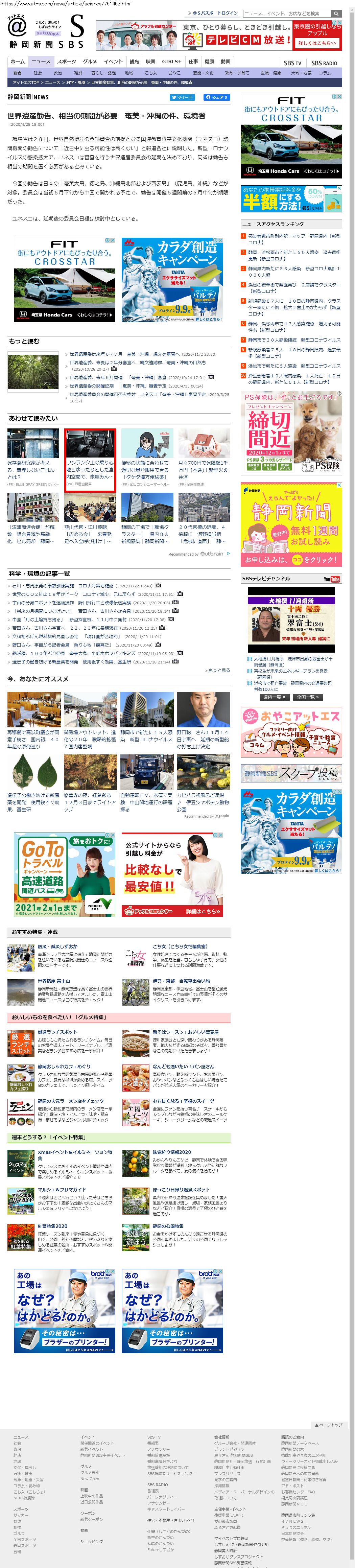The width and height of the screenshot is (355, 1568).
Task: Open the Xmasイベント&イルミネーション特集 link
Action: click(74, 1152)
